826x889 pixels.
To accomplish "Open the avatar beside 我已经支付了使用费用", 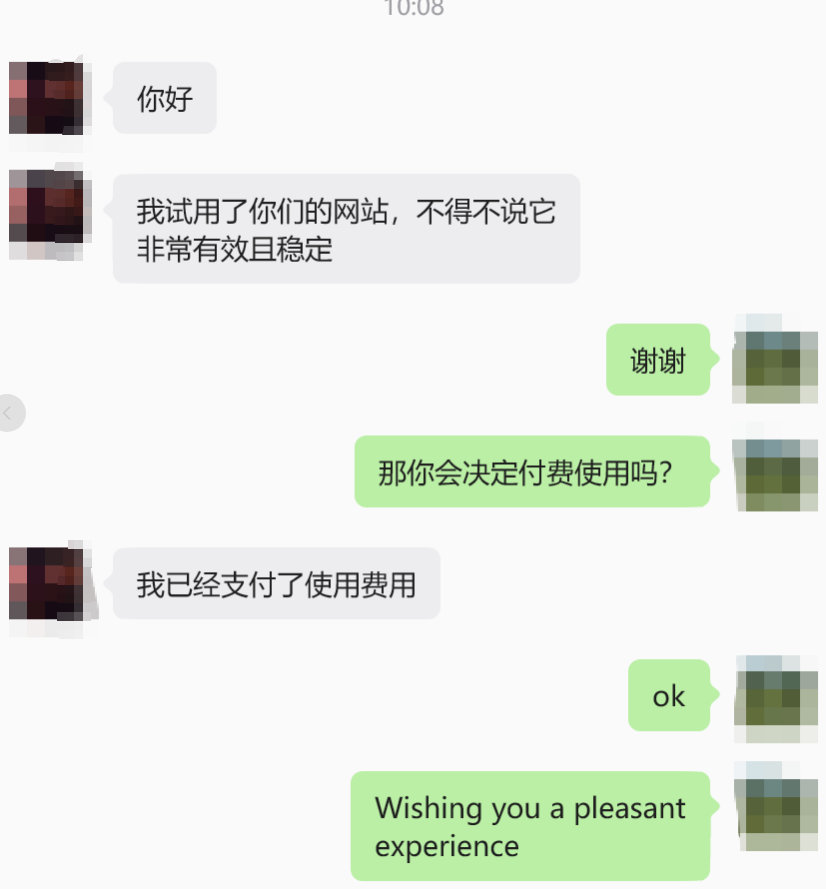I will coord(49,583).
